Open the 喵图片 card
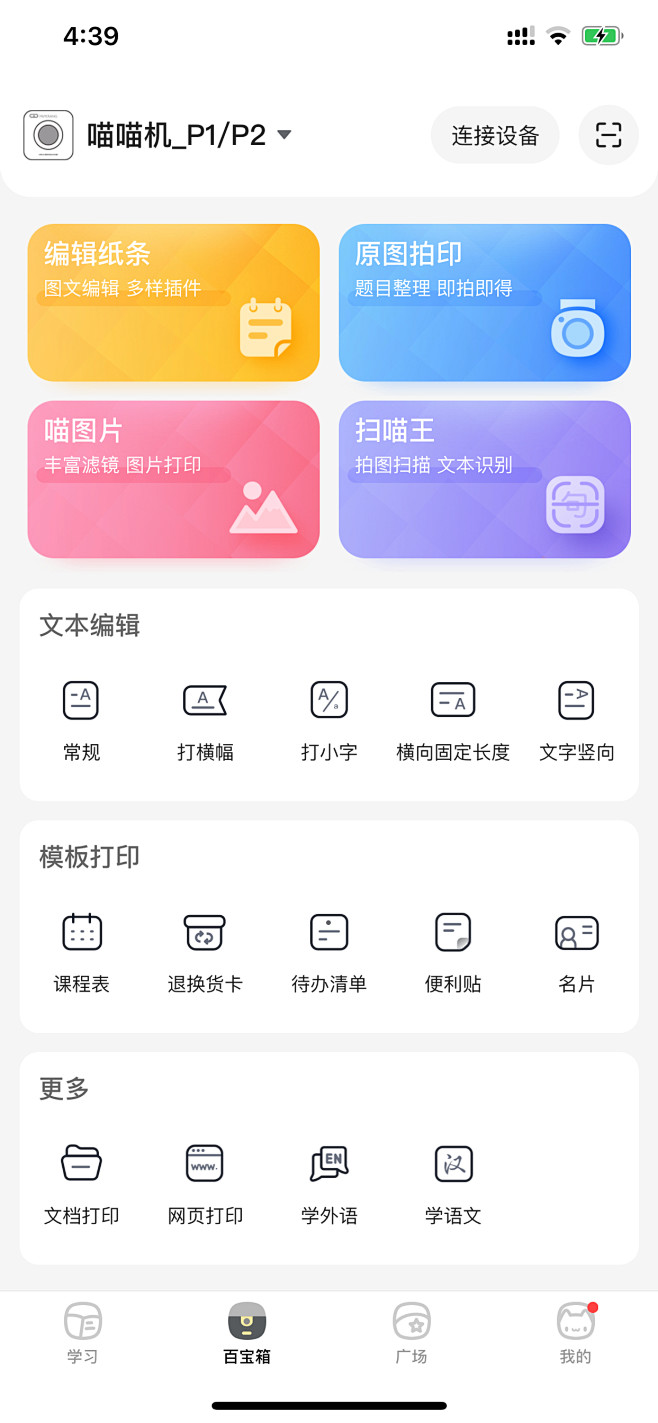Image resolution: width=658 pixels, height=1423 pixels. click(174, 479)
